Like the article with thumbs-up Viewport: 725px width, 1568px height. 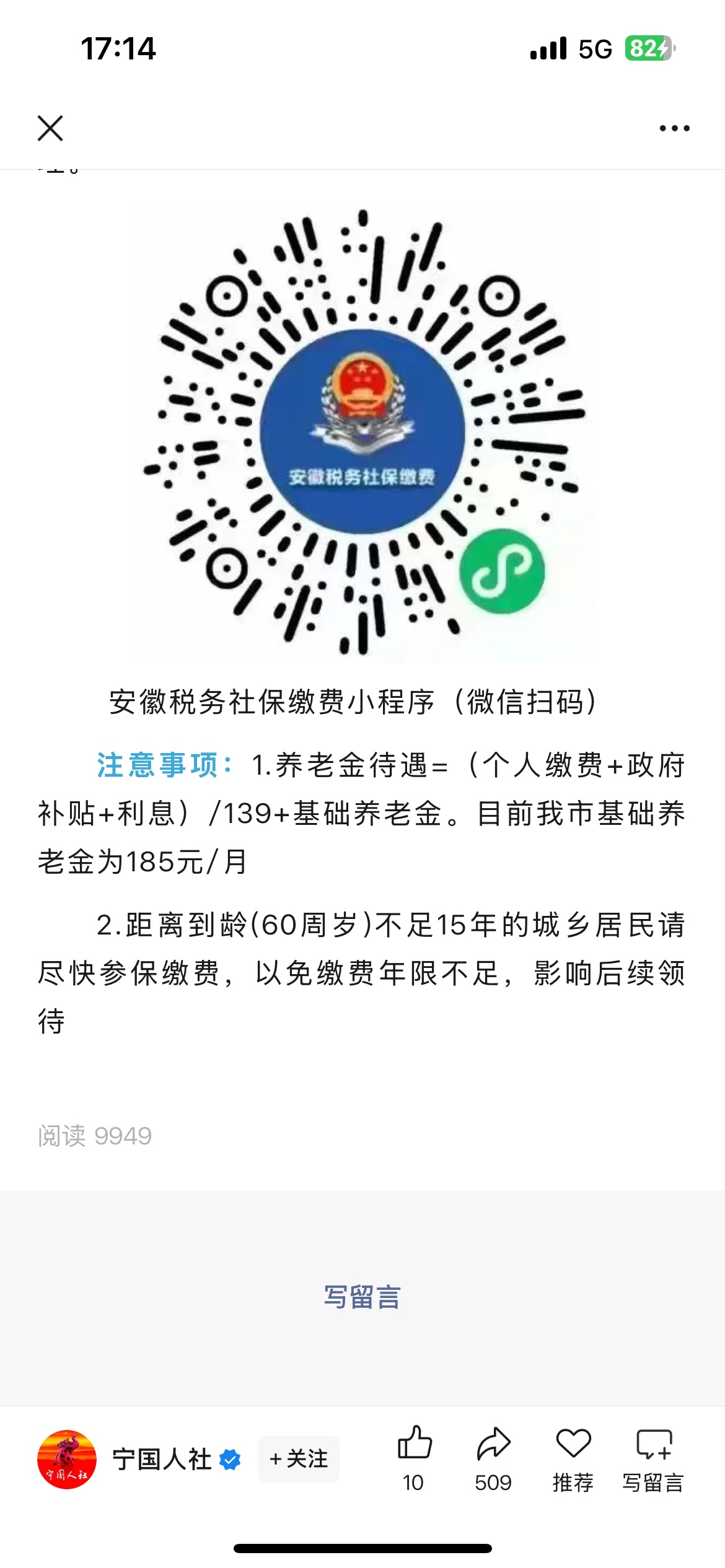point(414,1443)
